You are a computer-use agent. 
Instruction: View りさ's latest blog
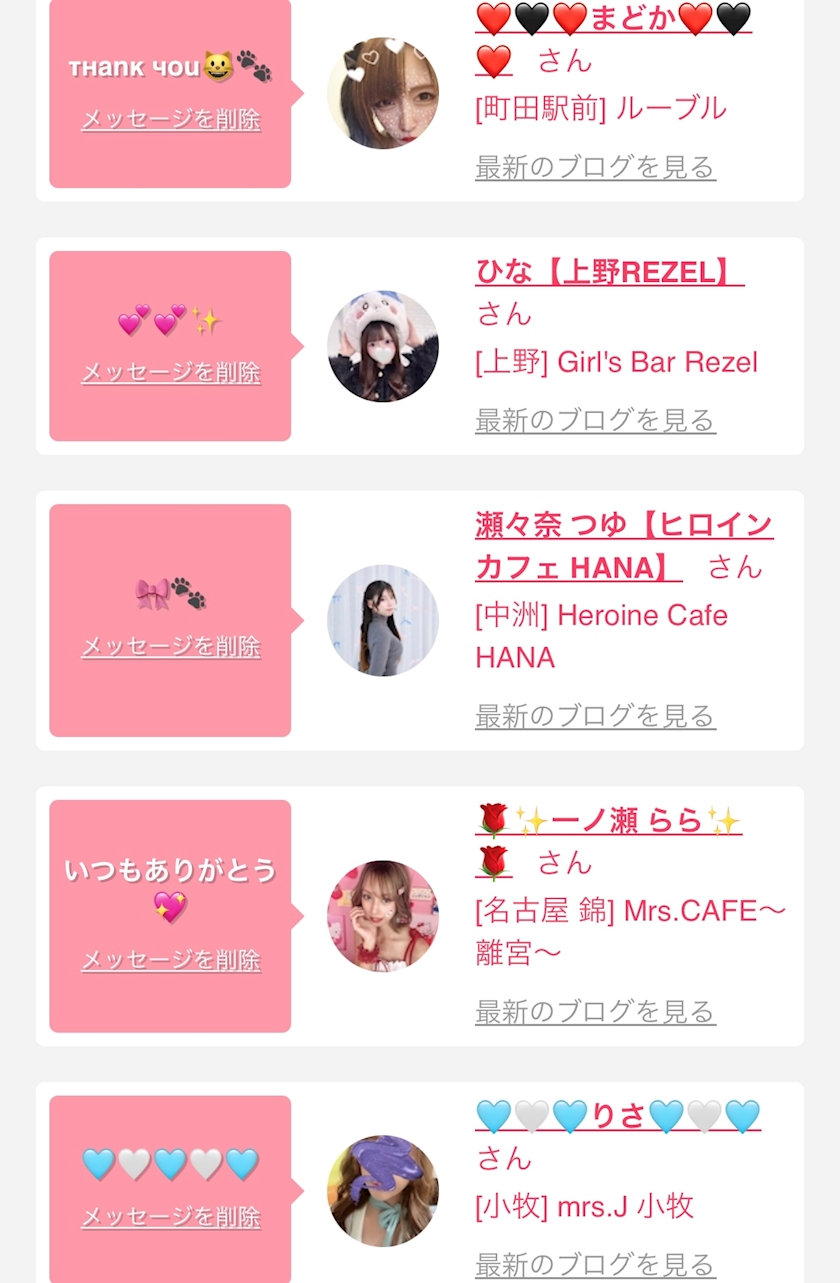tap(595, 1264)
